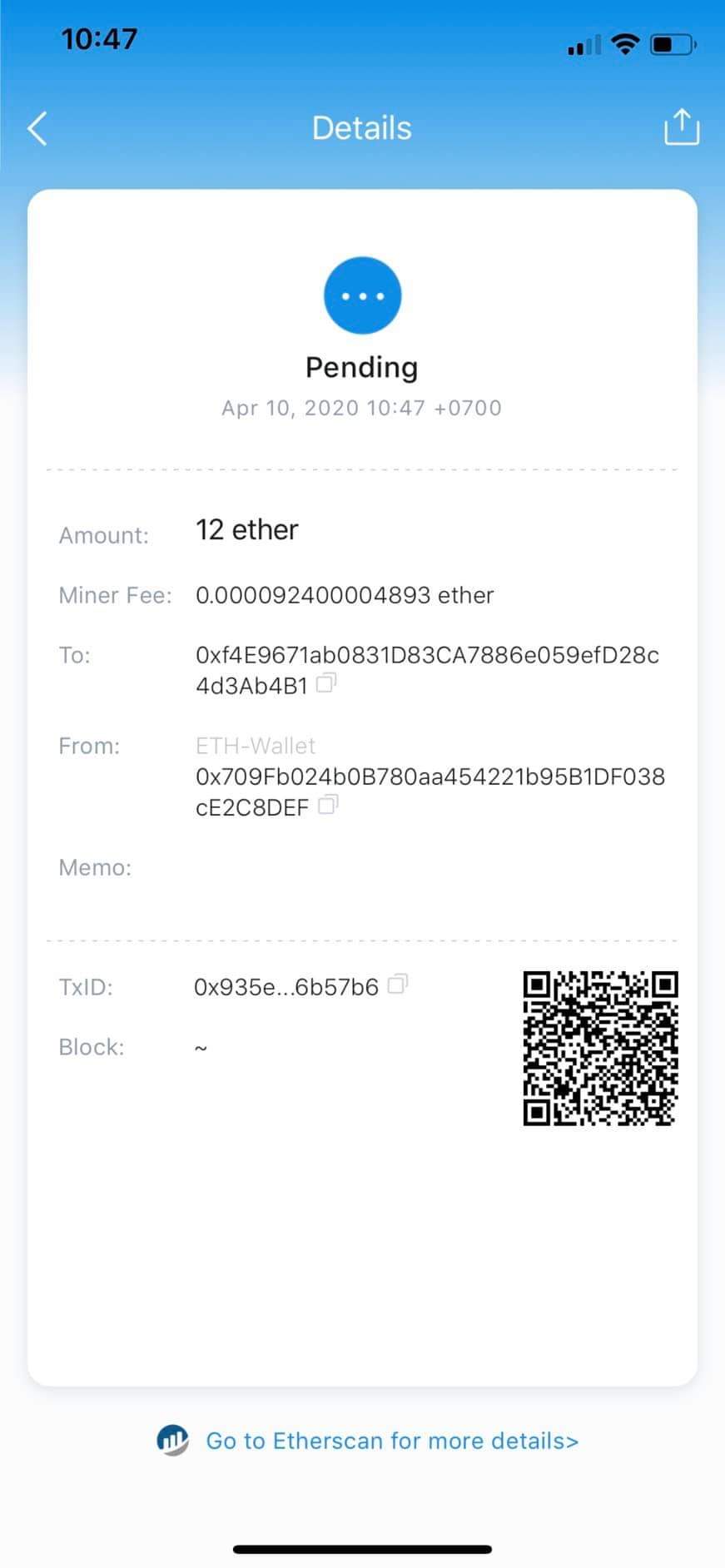Share this transaction's details
Viewport: 725px width, 1568px height.
(681, 127)
